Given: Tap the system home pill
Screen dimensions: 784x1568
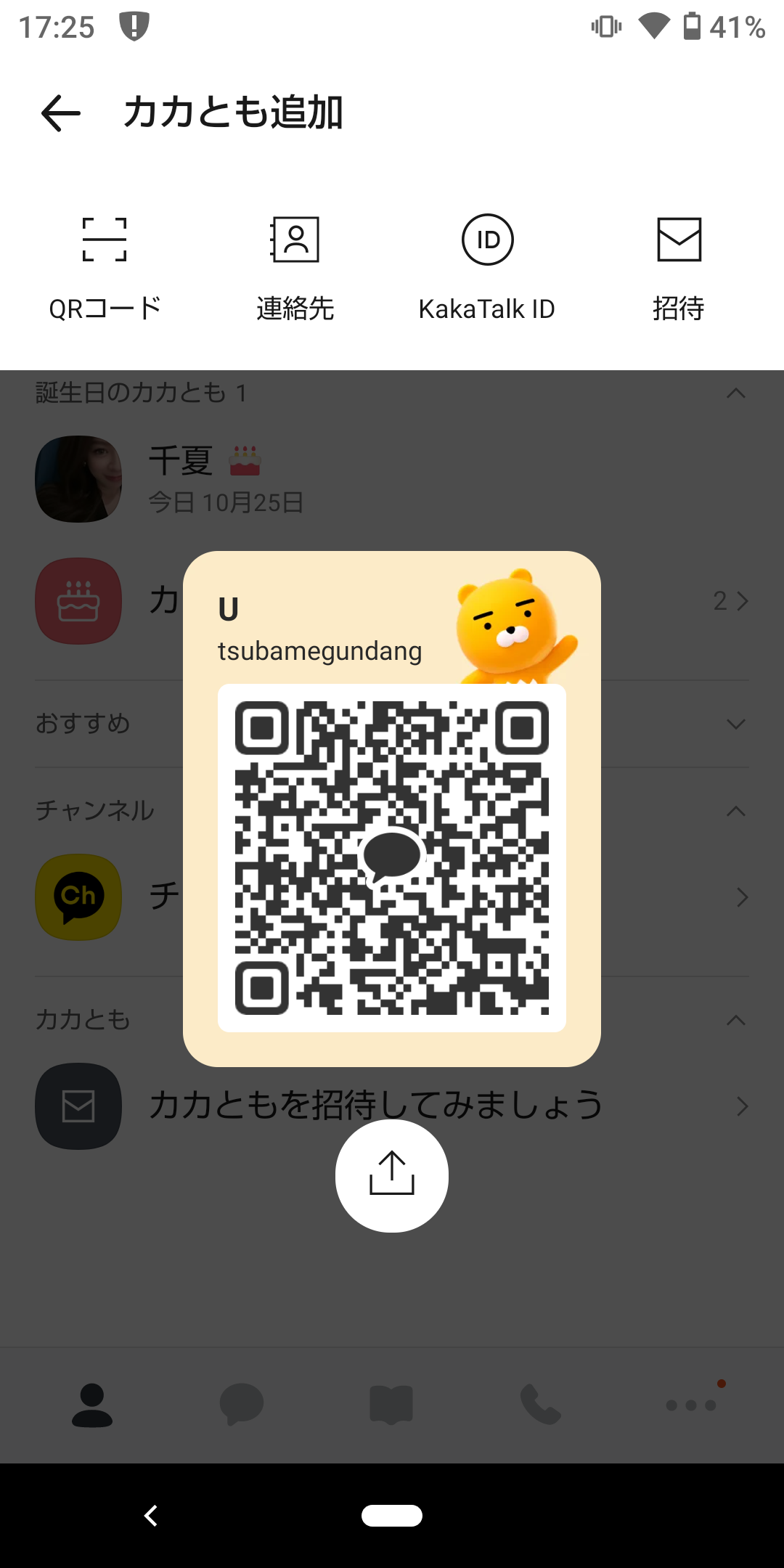Looking at the screenshot, I should [x=392, y=1516].
